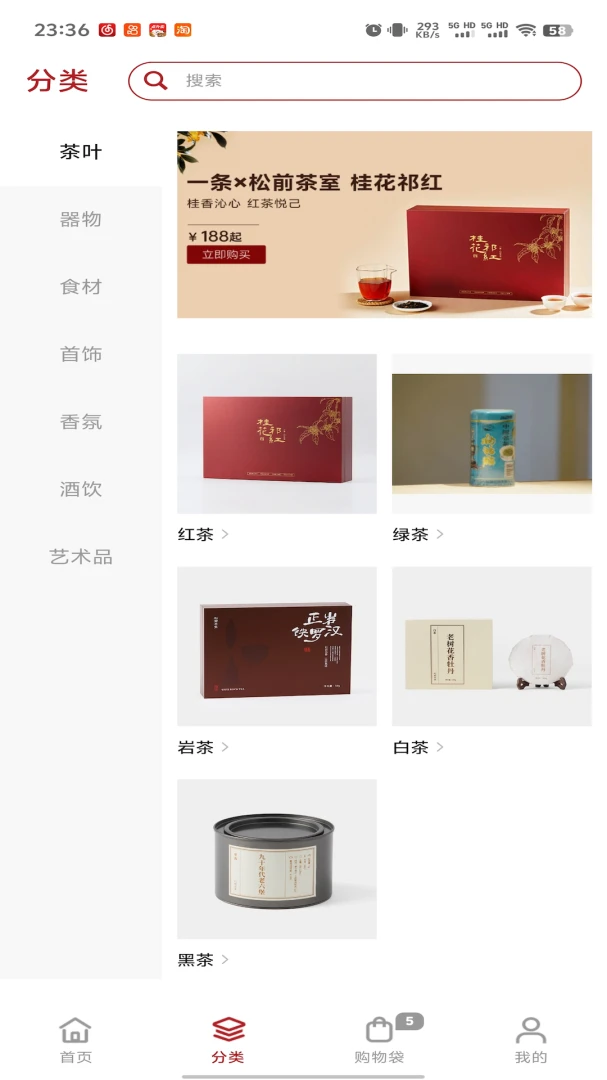This screenshot has width=607, height=1080.
Task: Open the 桂花祁红 banner
Action: (384, 225)
